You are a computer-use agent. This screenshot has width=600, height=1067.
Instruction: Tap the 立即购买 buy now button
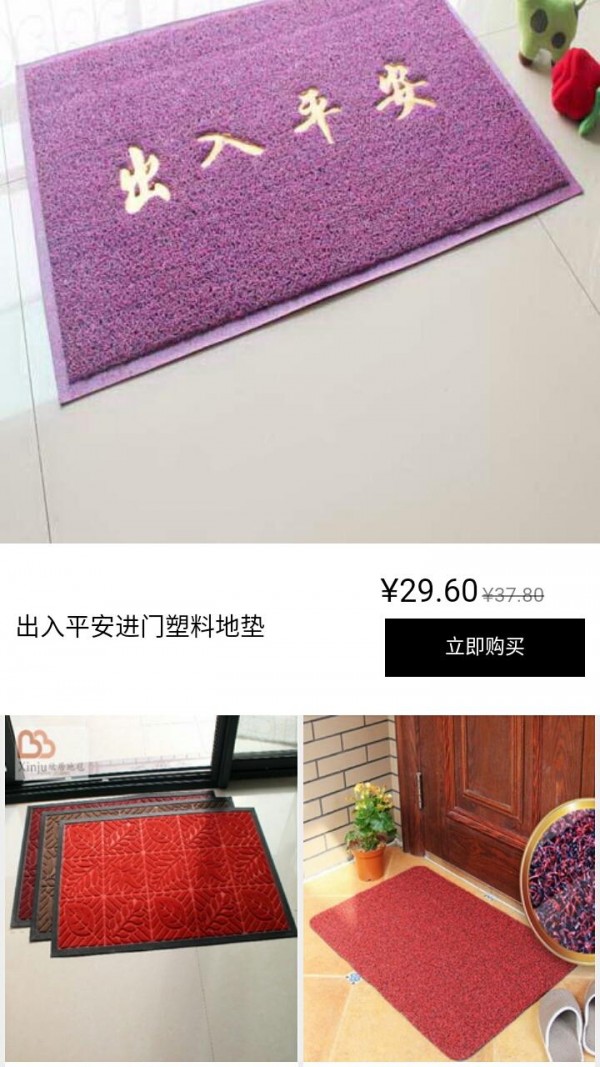(484, 647)
